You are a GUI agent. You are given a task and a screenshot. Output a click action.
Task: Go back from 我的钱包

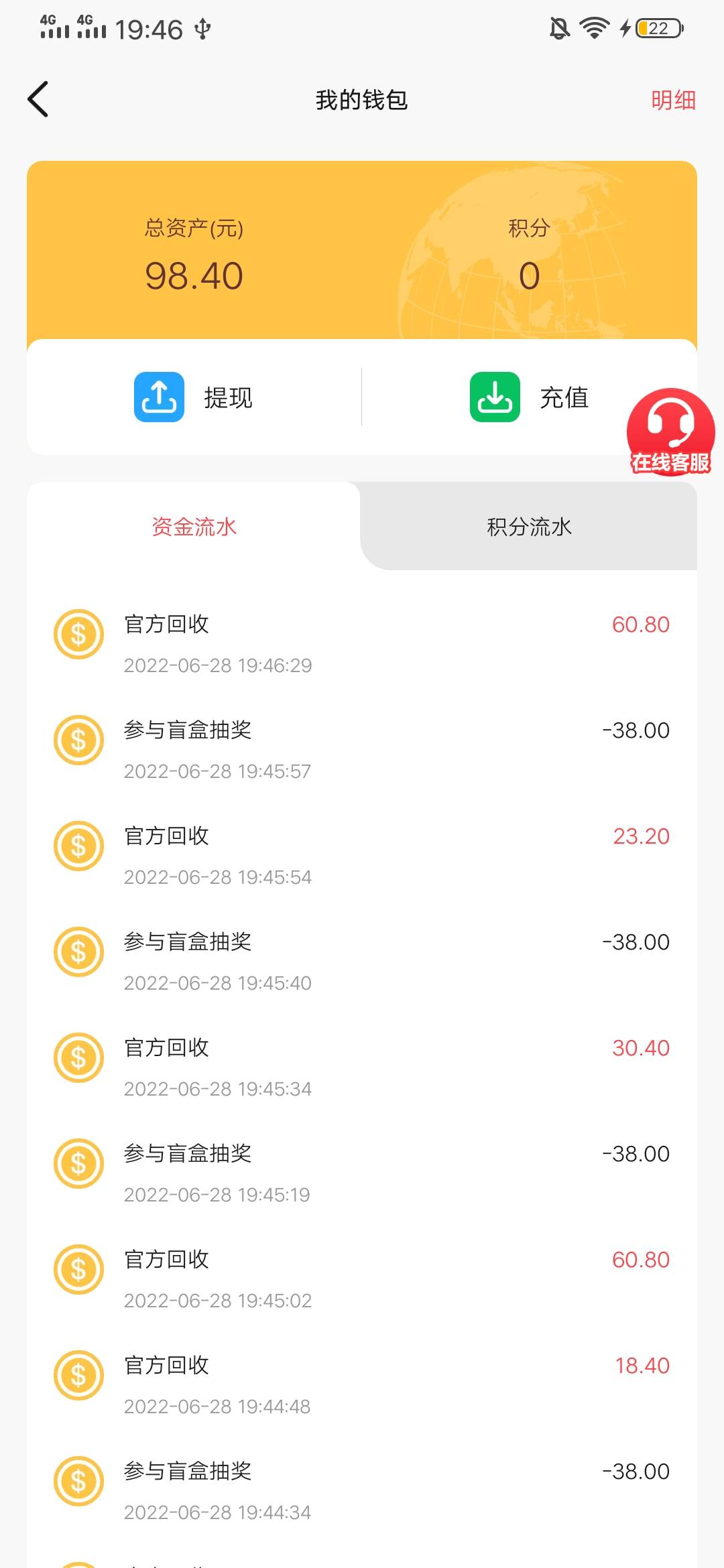(x=38, y=99)
